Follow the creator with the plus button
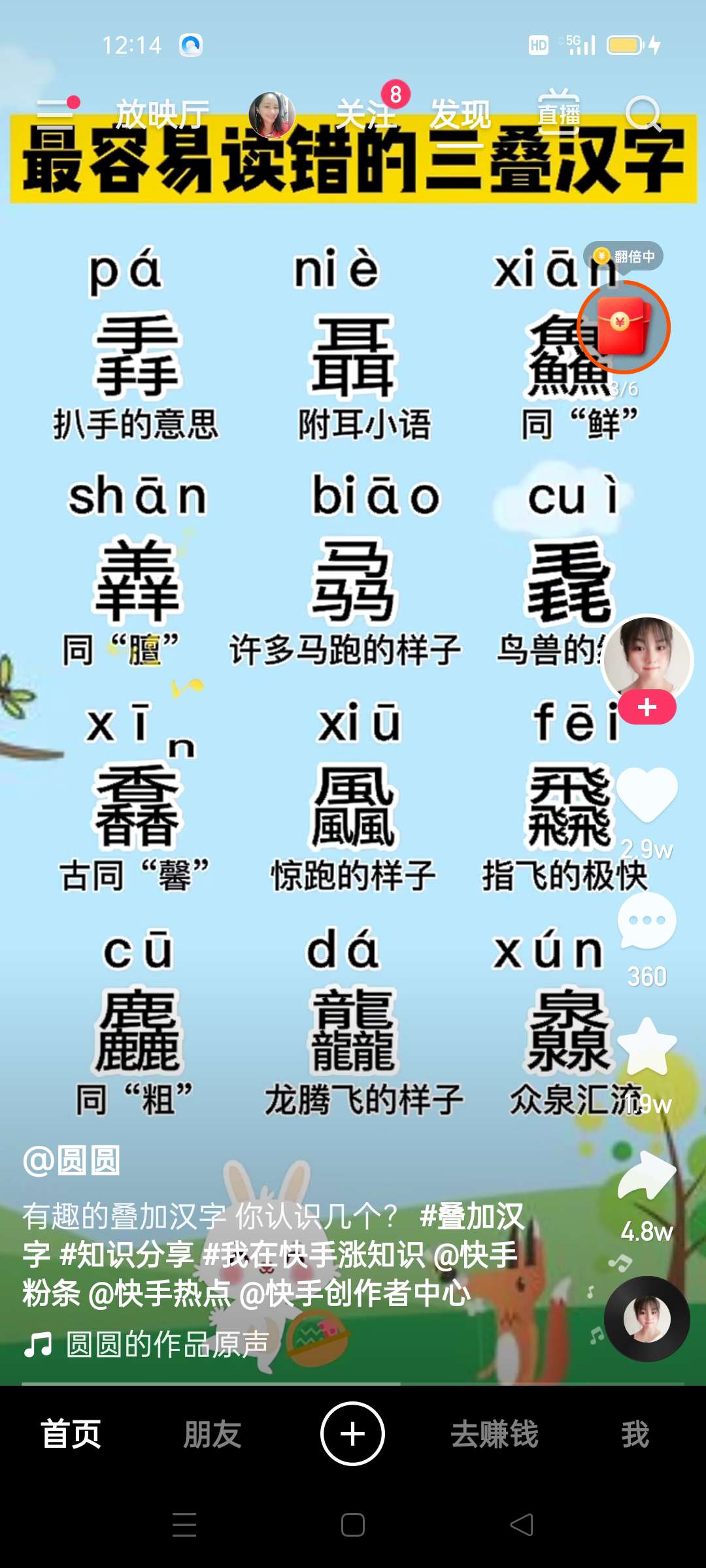Screen dimensions: 706x1568 pyautogui.click(x=647, y=708)
